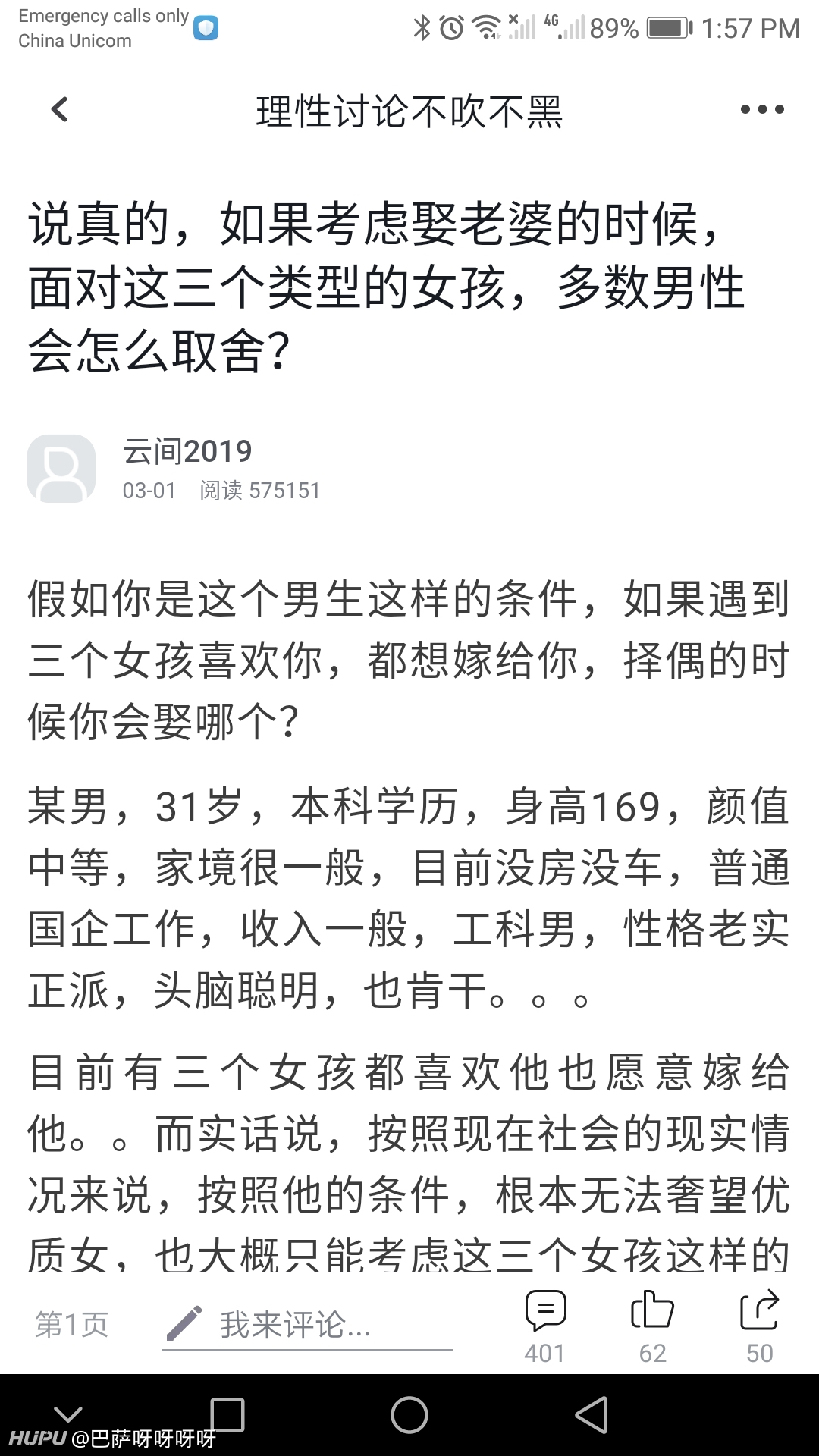This screenshot has height=1456, width=819.
Task: Open author 云间2019's profile avatar
Action: coord(61,469)
